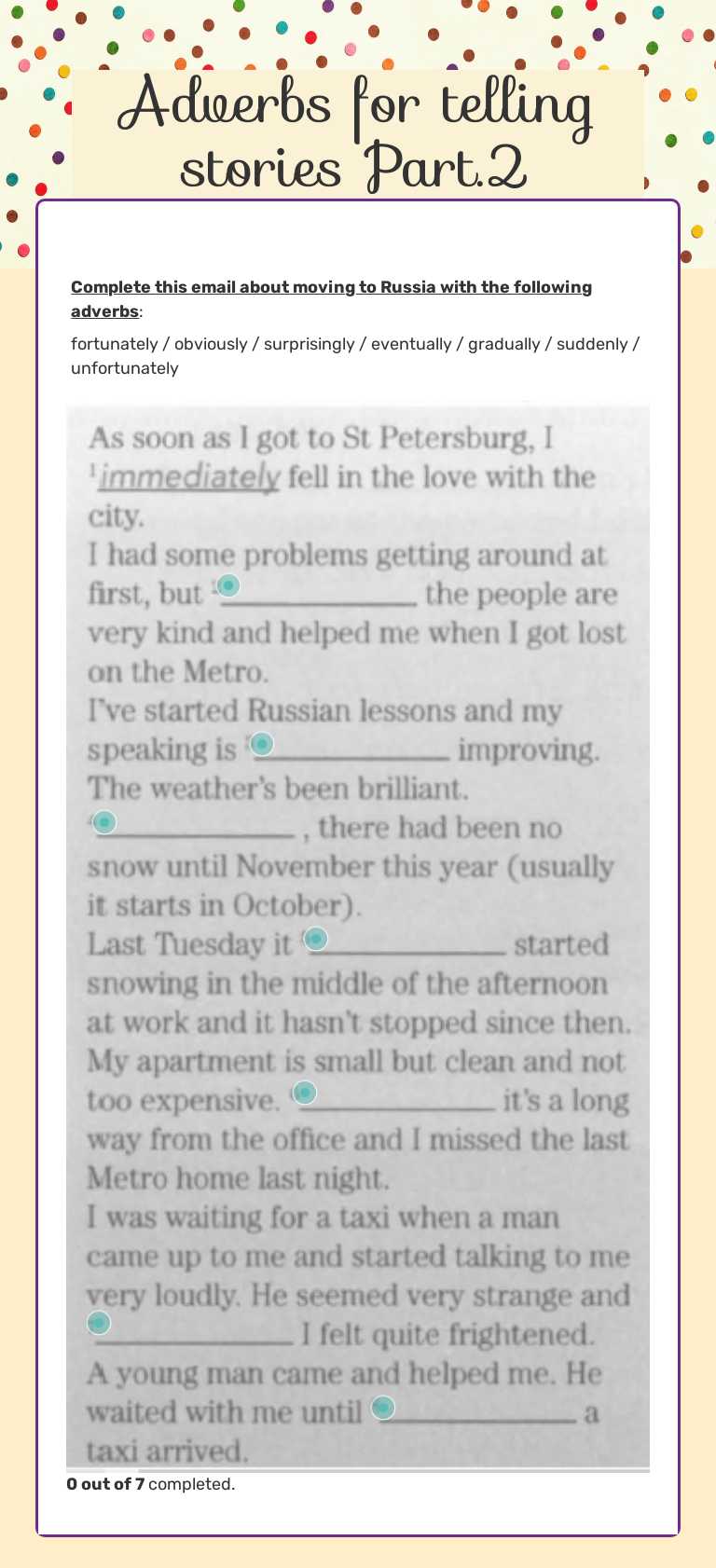Tap the blank before "the people are"
Image resolution: width=716 pixels, height=1568 pixels.
pyautogui.click(x=229, y=585)
